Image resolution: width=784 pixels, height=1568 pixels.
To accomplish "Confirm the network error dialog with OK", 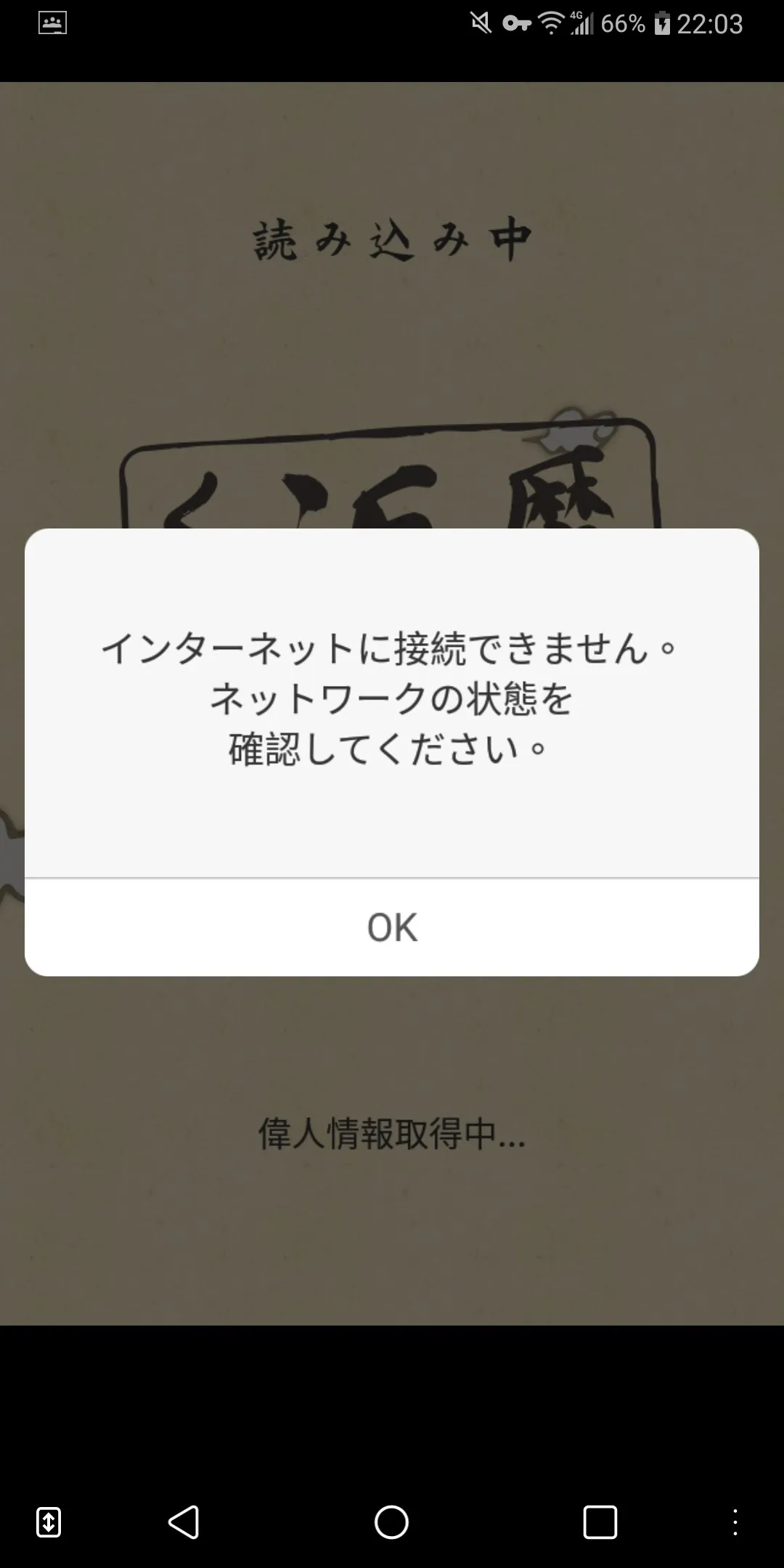I will pos(392,927).
